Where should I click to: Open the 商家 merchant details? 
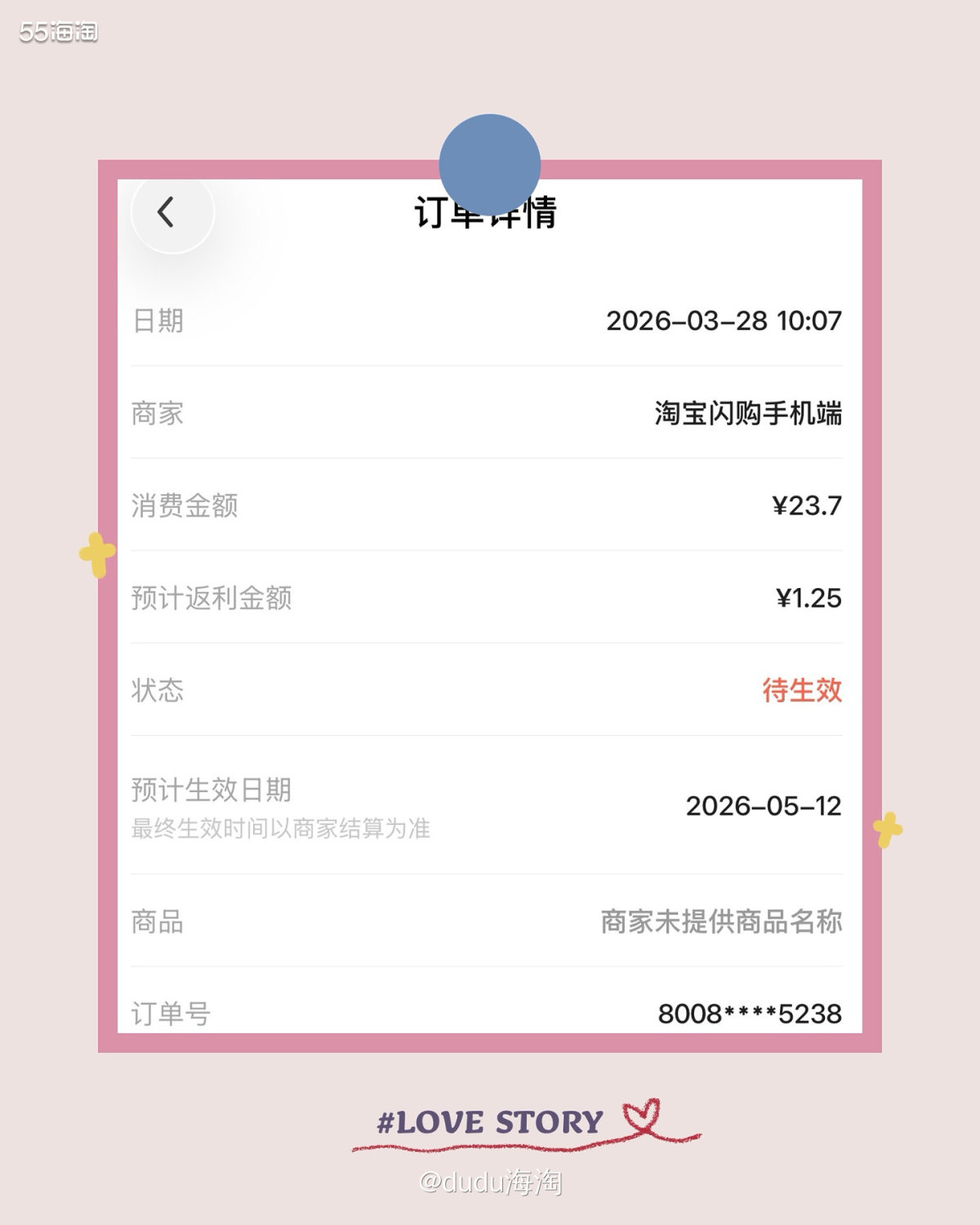[x=155, y=412]
